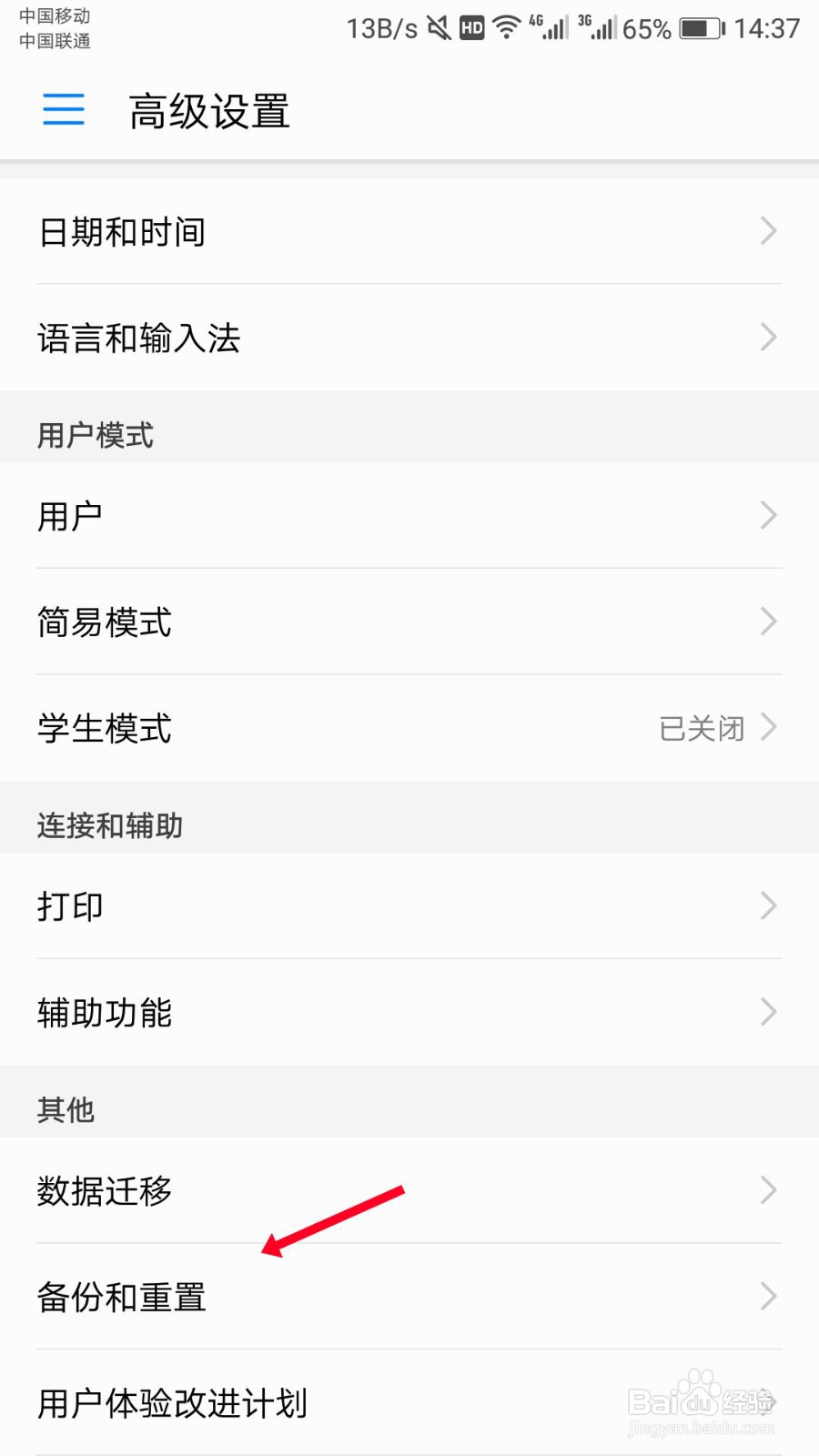This screenshot has width=819, height=1456.
Task: Click the HD call icon
Action: 471,28
